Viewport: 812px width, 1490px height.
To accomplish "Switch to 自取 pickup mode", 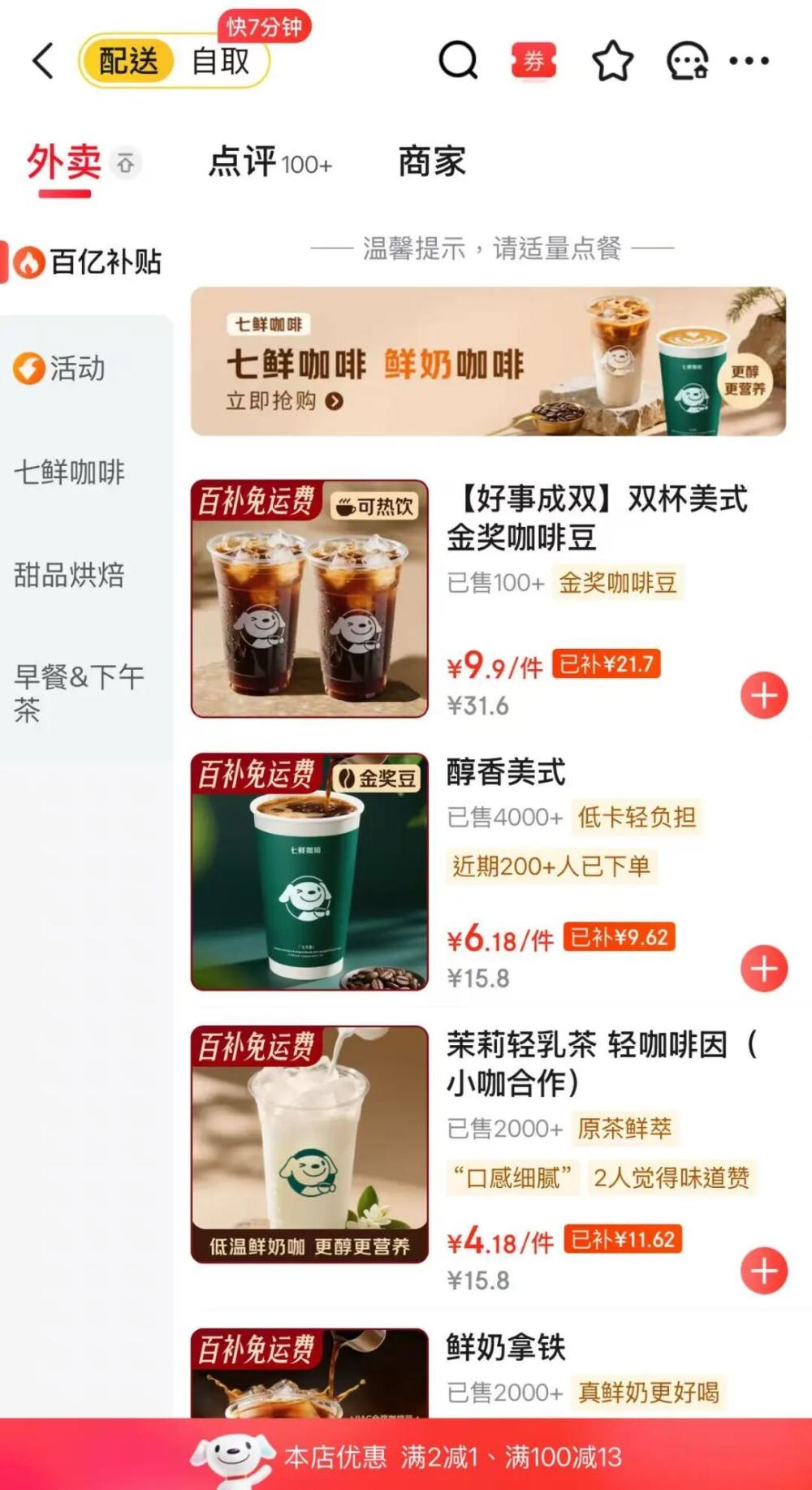I will 220,62.
